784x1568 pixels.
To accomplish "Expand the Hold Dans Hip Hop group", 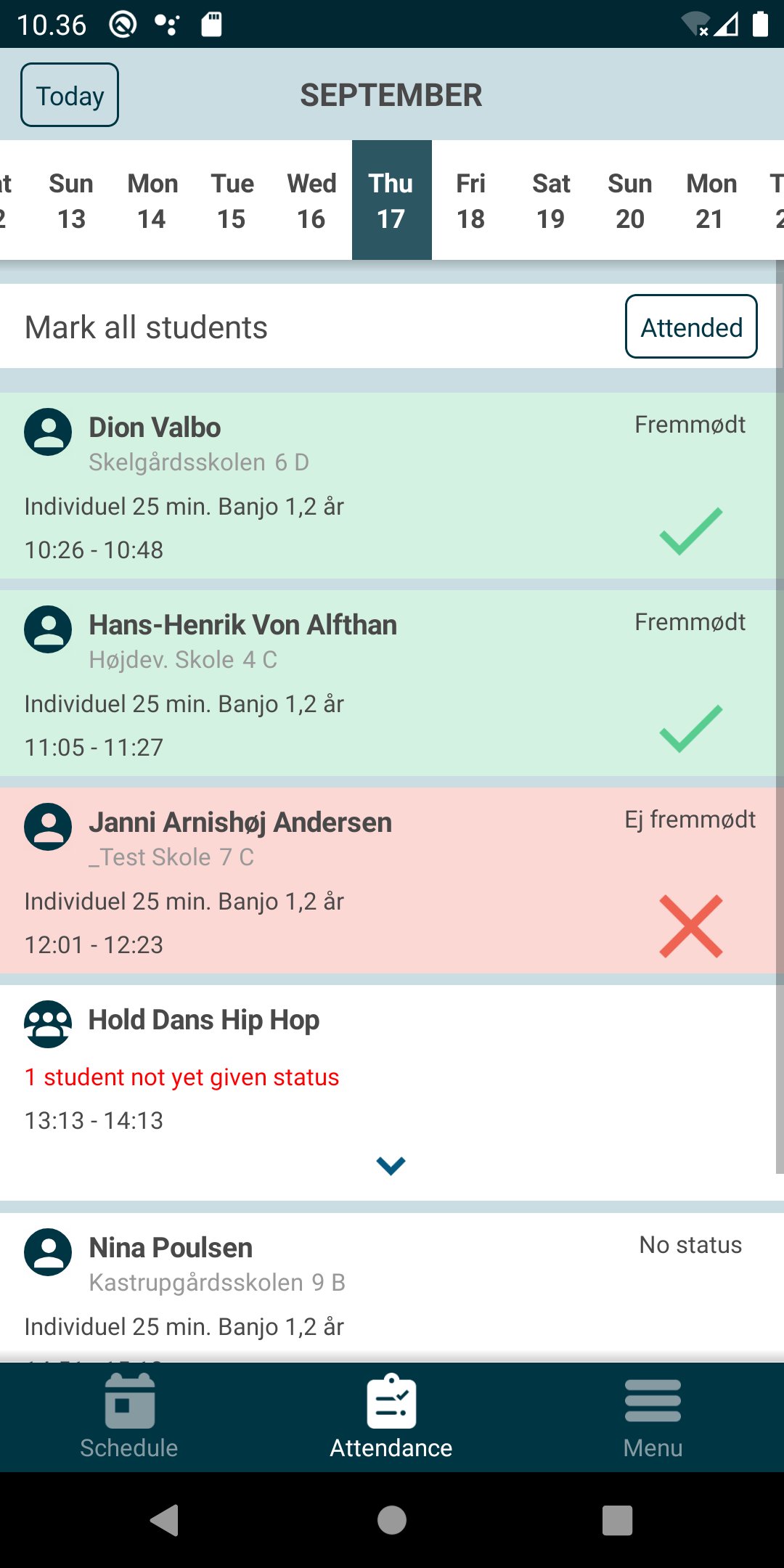I will click(x=391, y=1166).
